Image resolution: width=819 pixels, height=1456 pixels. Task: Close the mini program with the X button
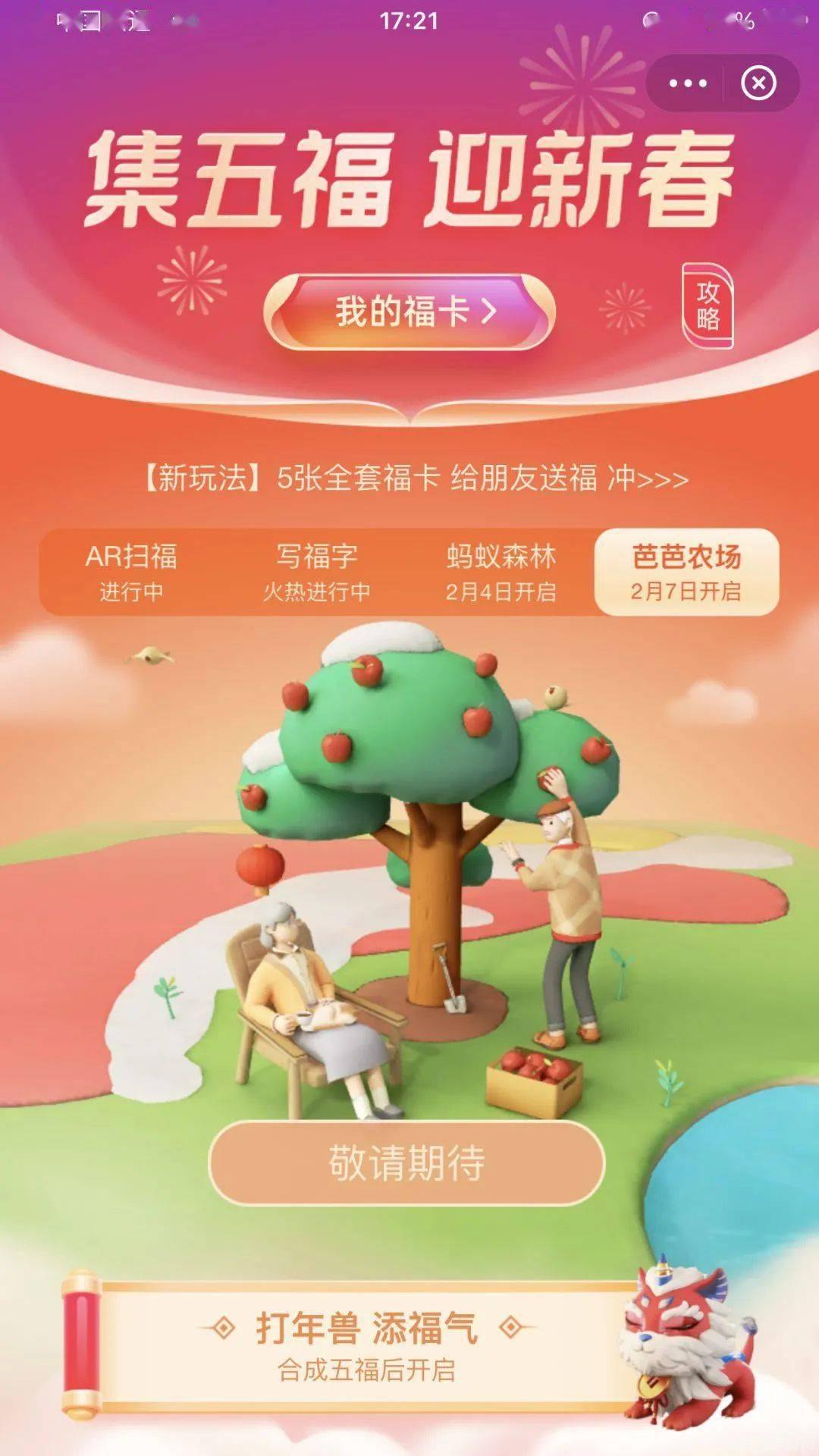tap(758, 83)
